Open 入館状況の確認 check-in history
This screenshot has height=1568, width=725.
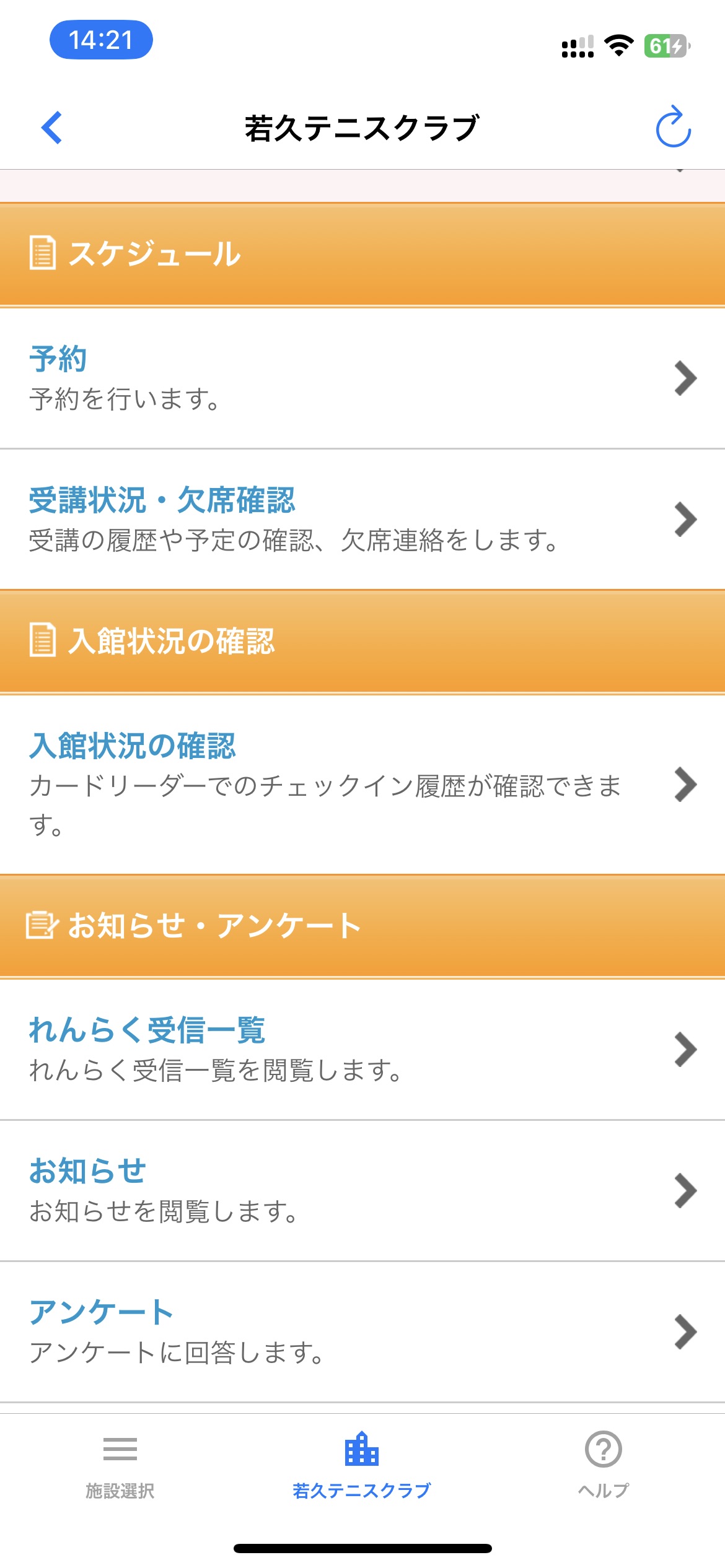tap(362, 784)
